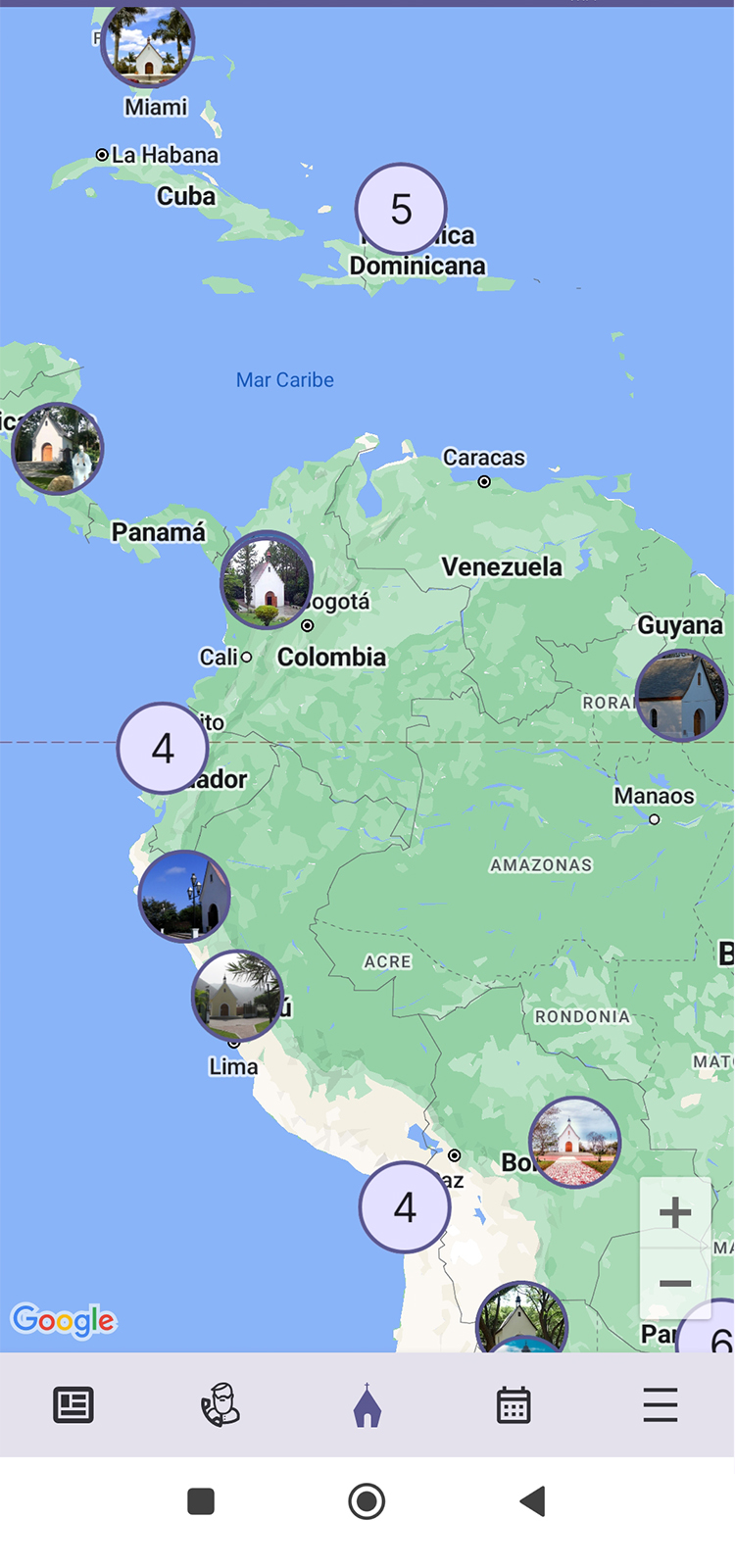Image resolution: width=735 pixels, height=1568 pixels.
Task: Switch to the calendar tab
Action: [x=514, y=1405]
